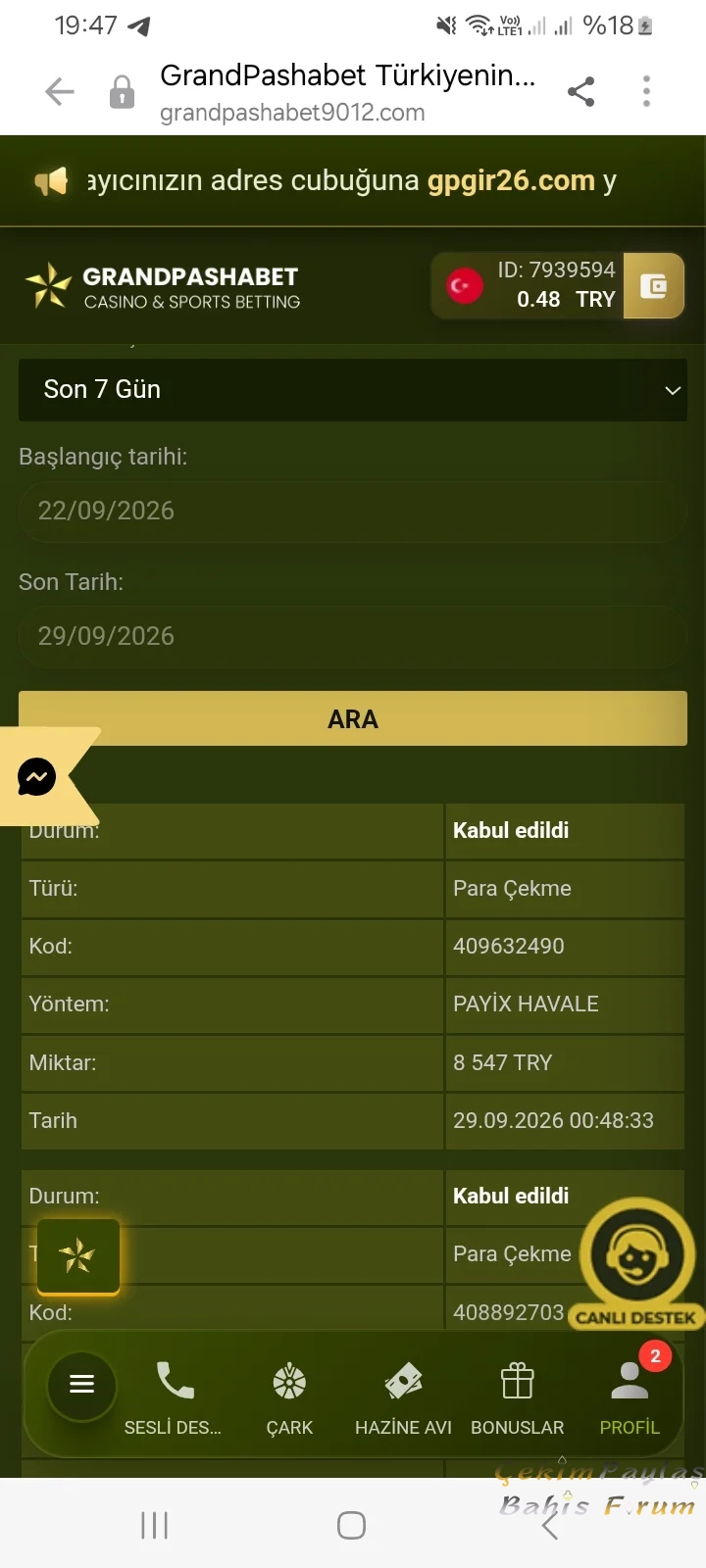
Task: Share this page from the browser bar
Action: (580, 92)
